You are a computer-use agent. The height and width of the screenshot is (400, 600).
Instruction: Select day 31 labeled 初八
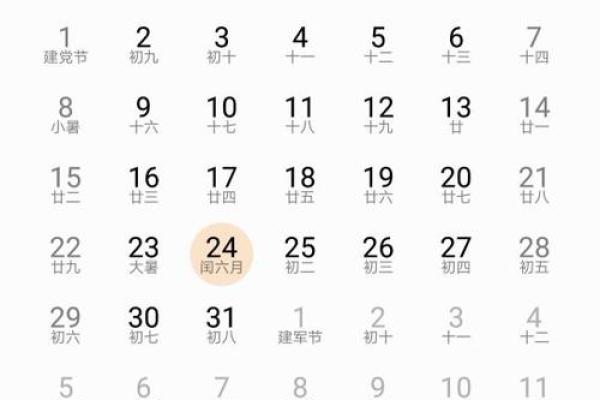click(222, 324)
